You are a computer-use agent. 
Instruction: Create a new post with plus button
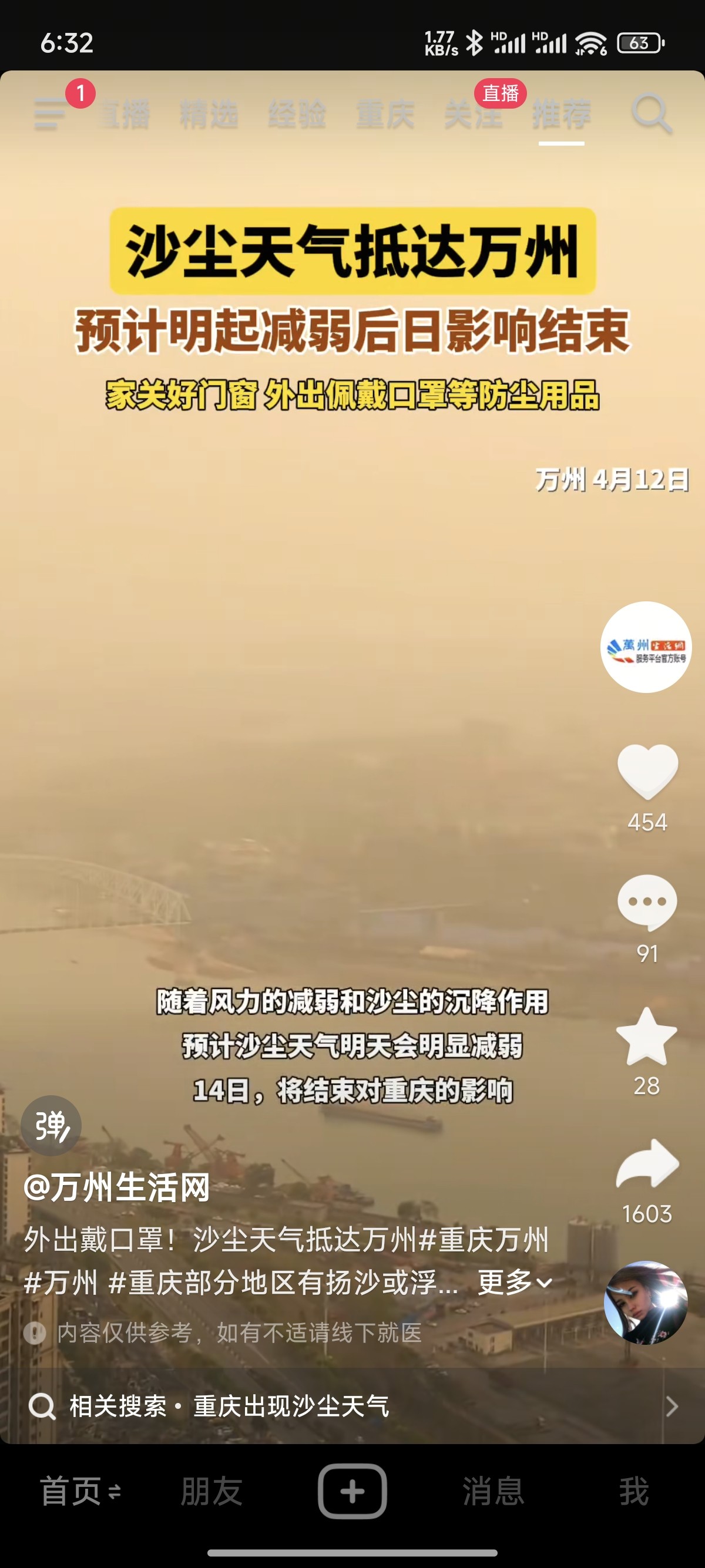[352, 1491]
